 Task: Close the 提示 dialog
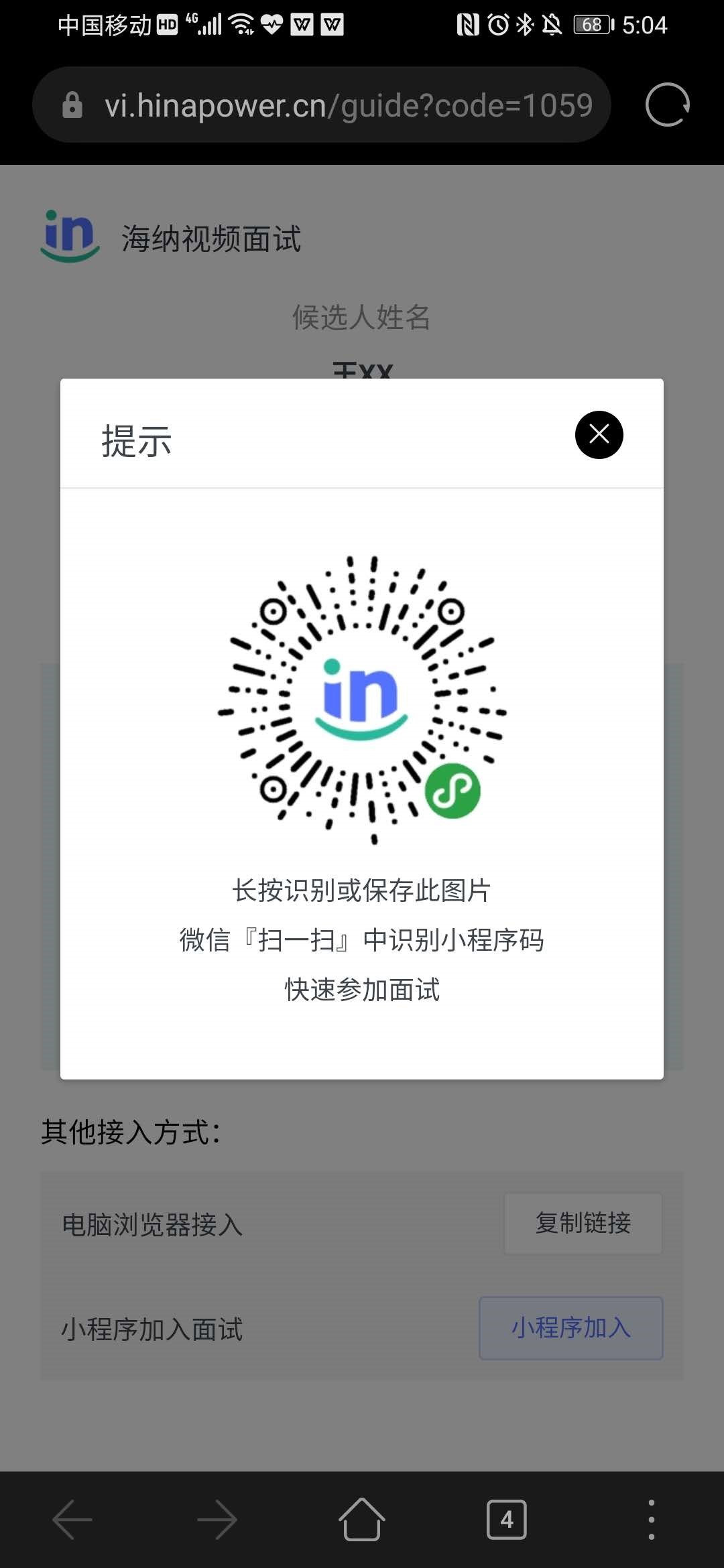coord(599,435)
